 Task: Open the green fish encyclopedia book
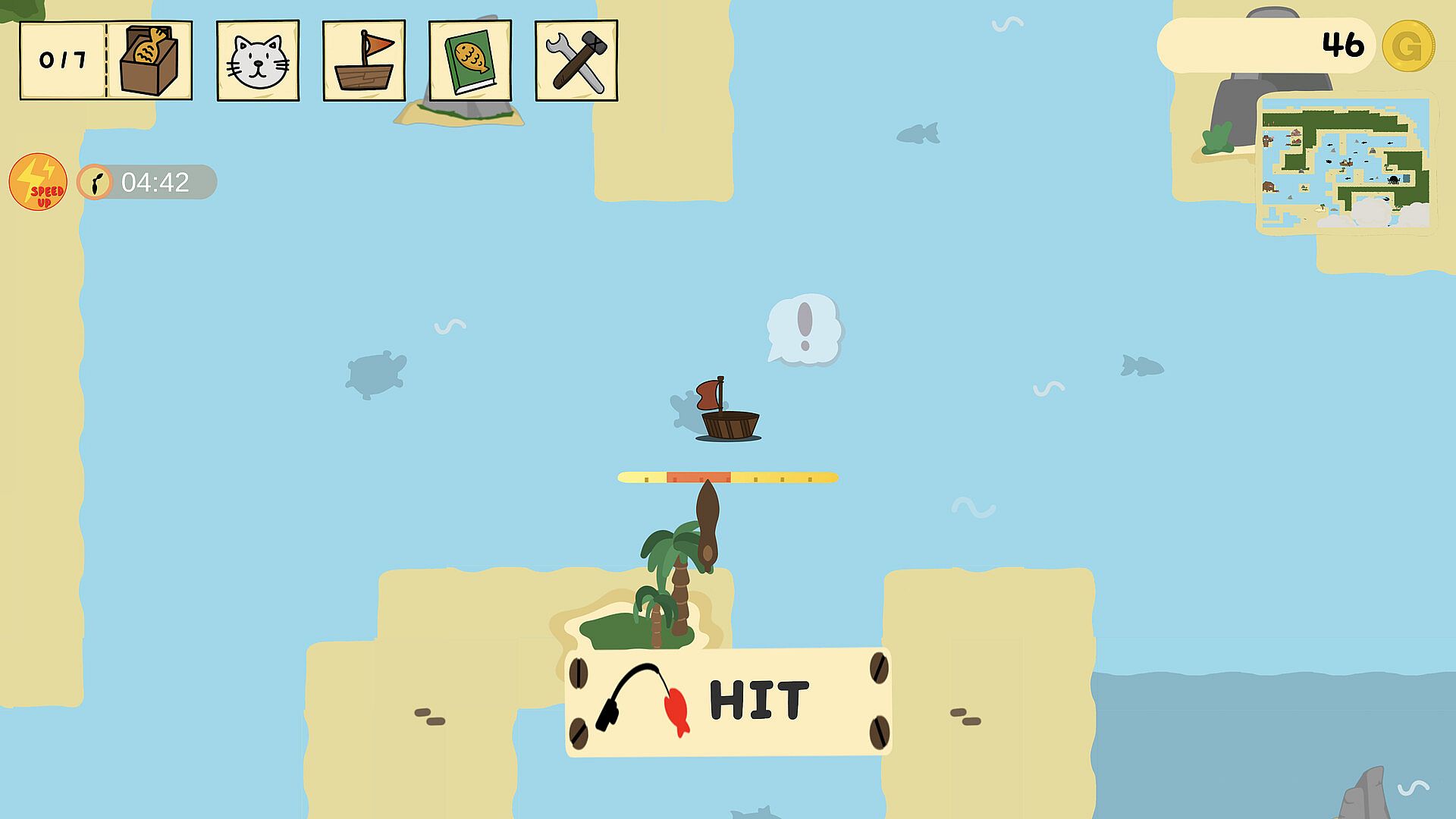pyautogui.click(x=470, y=61)
